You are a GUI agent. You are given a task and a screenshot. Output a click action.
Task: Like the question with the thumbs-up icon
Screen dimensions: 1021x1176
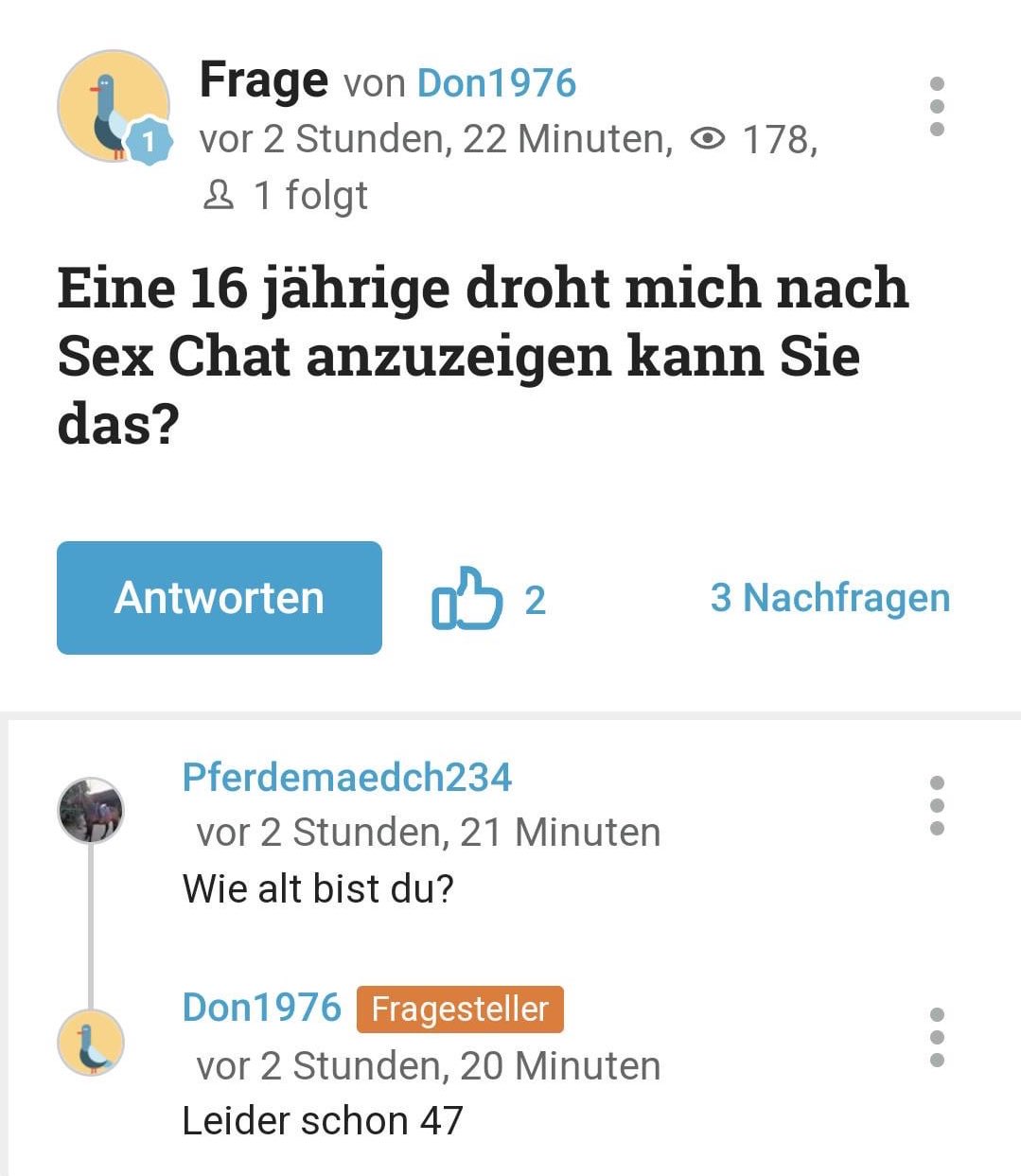click(466, 598)
